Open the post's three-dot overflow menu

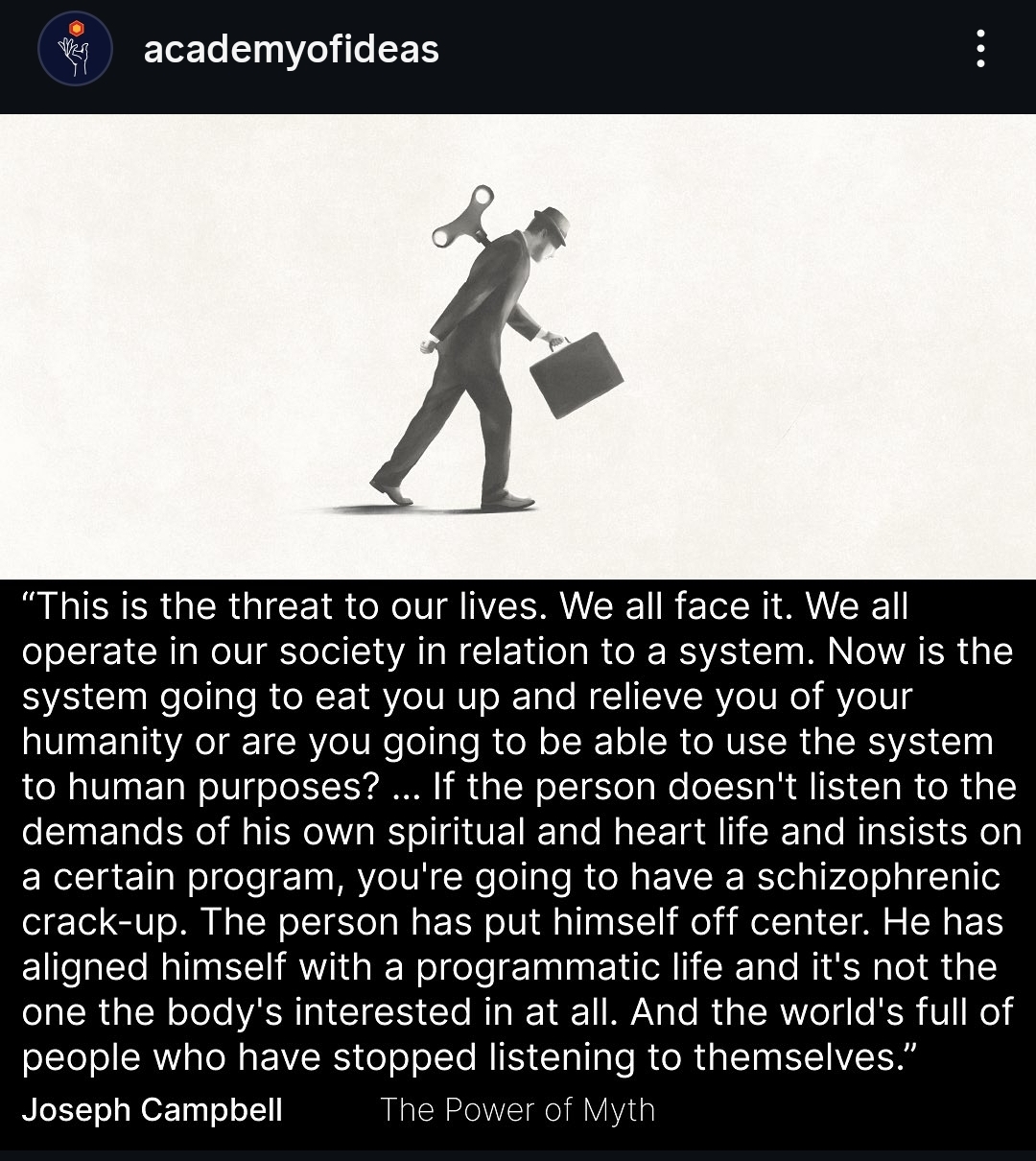[979, 48]
